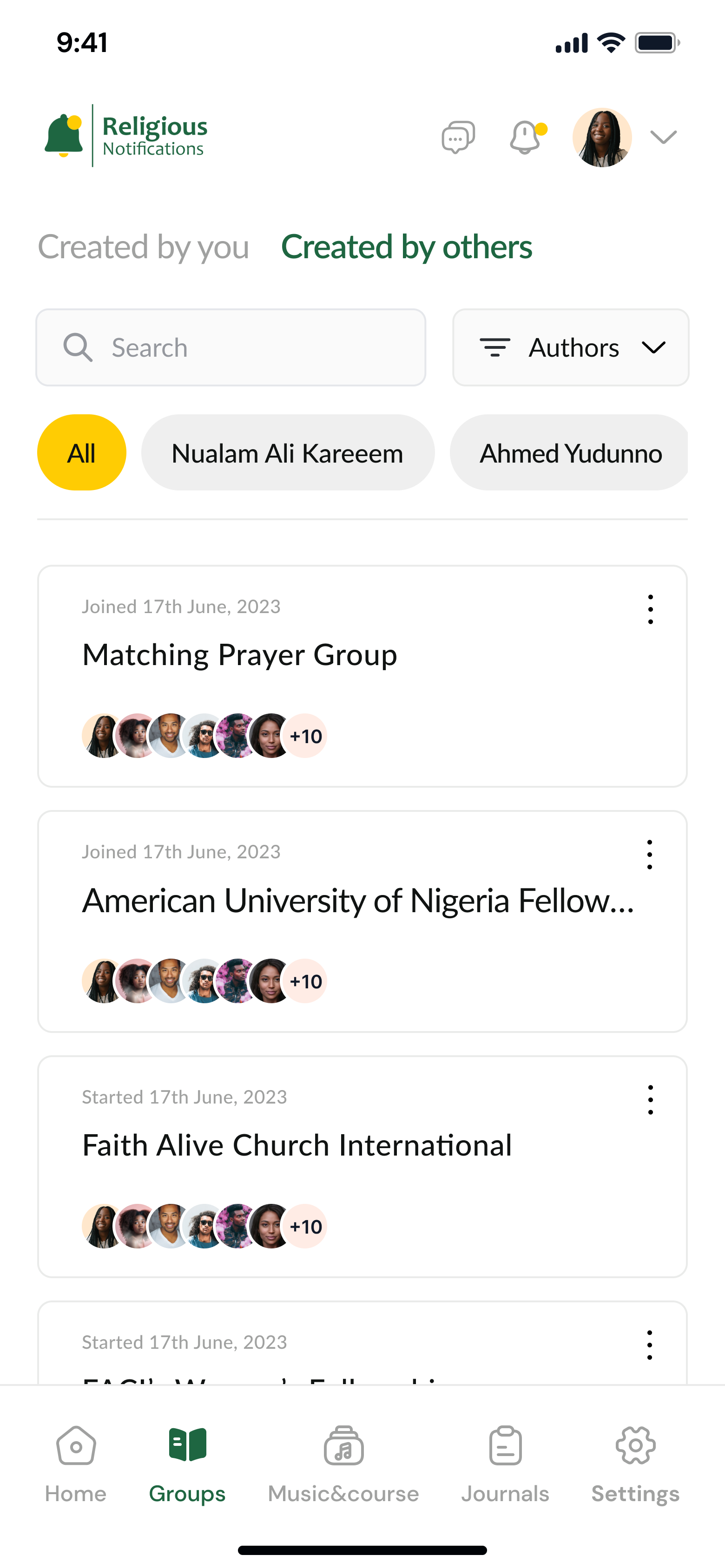Filter by Nualam Ali Kareeem
The width and height of the screenshot is (725, 1568).
[288, 452]
